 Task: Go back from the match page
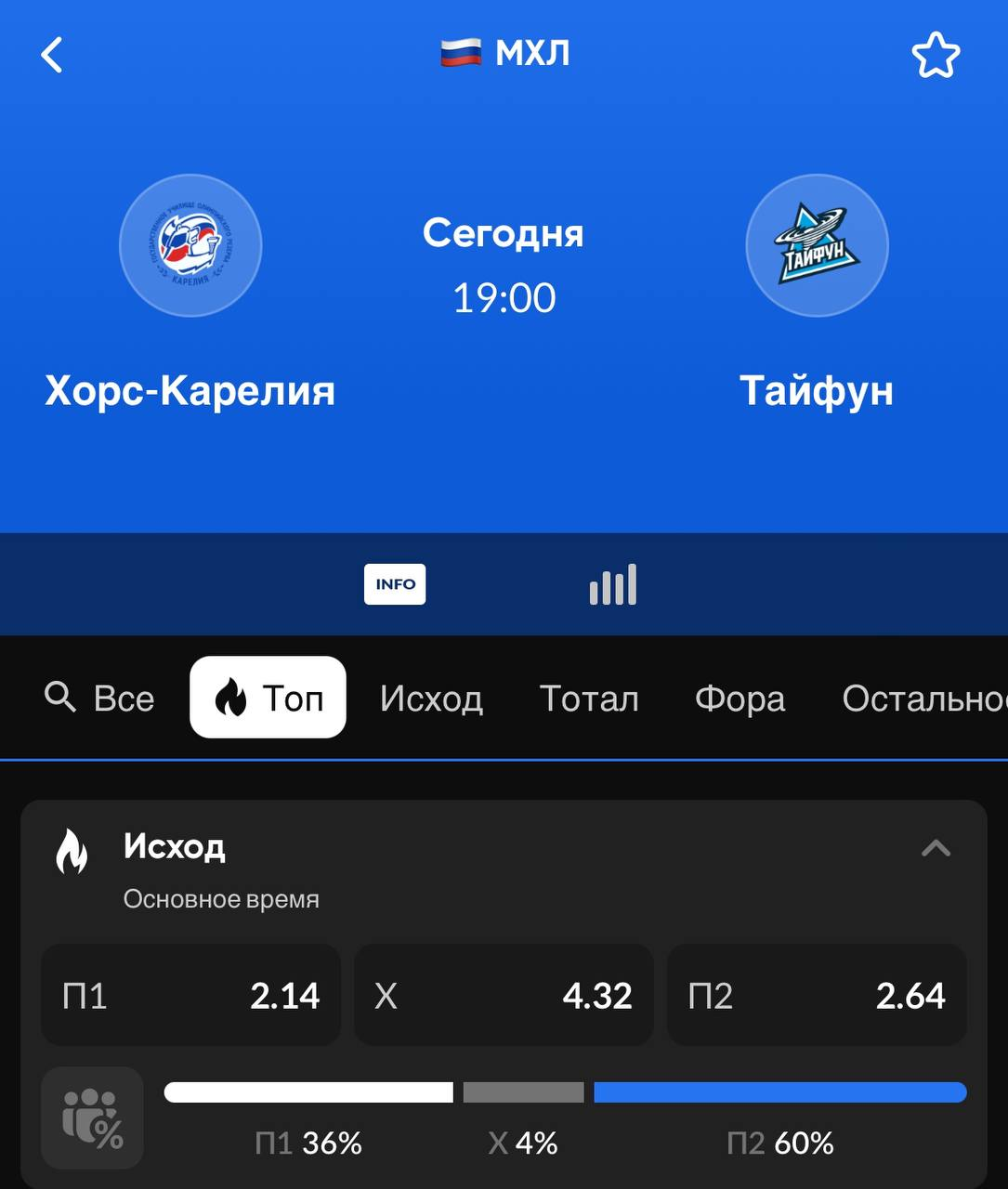(x=52, y=55)
